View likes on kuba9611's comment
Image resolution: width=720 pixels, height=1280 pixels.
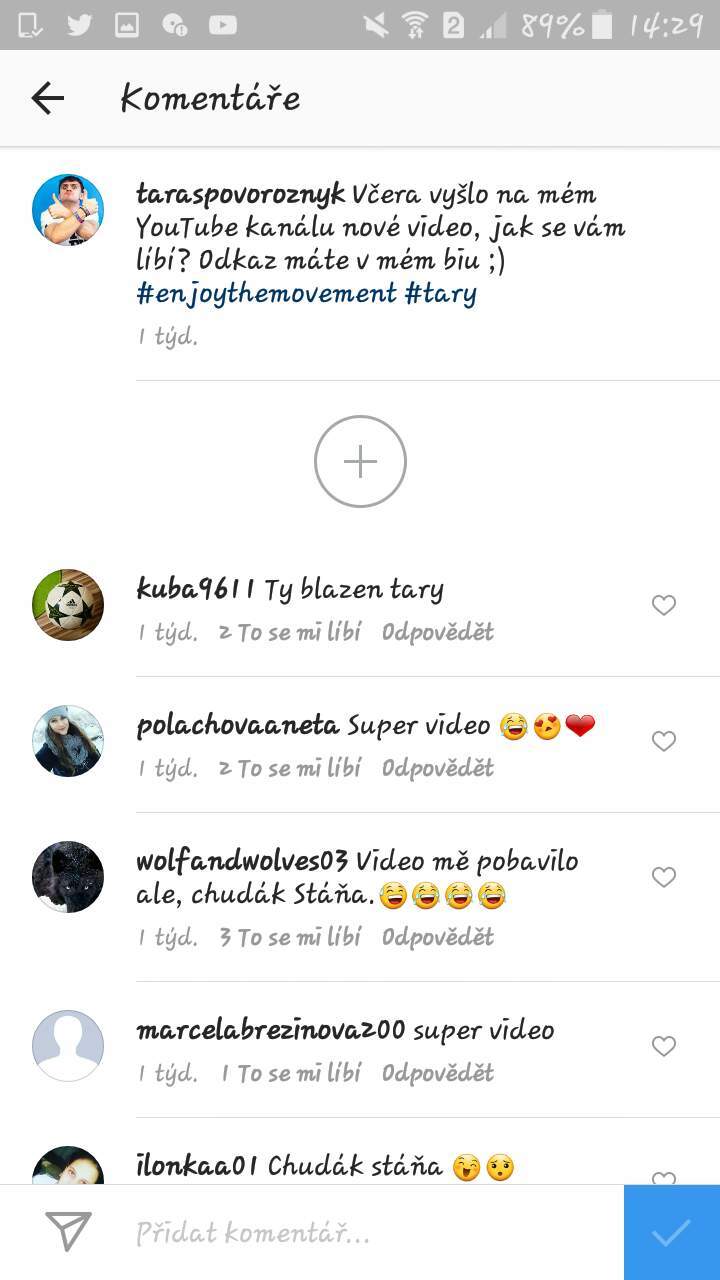(x=290, y=632)
